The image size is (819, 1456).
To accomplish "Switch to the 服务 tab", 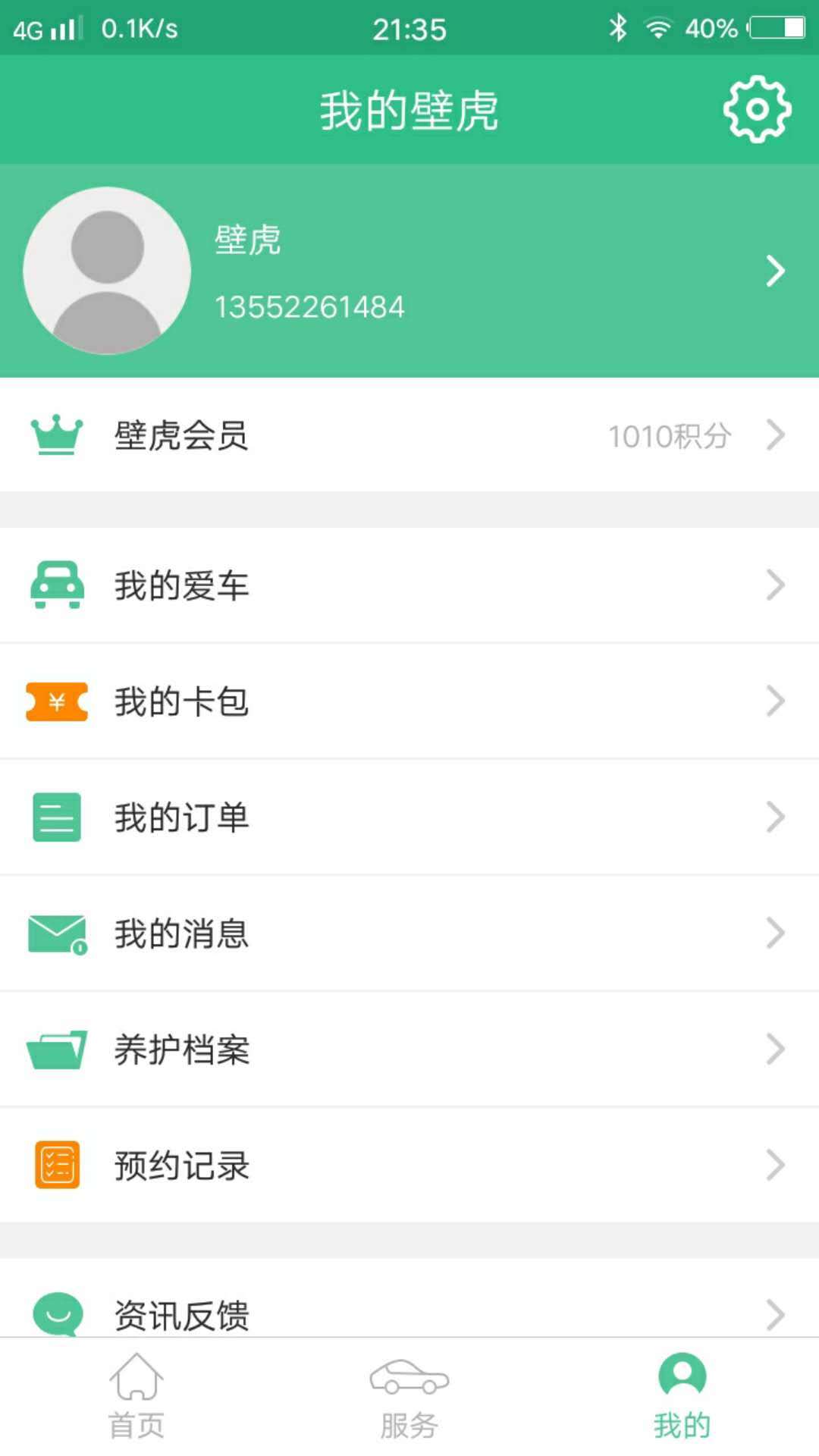I will pos(409,1397).
